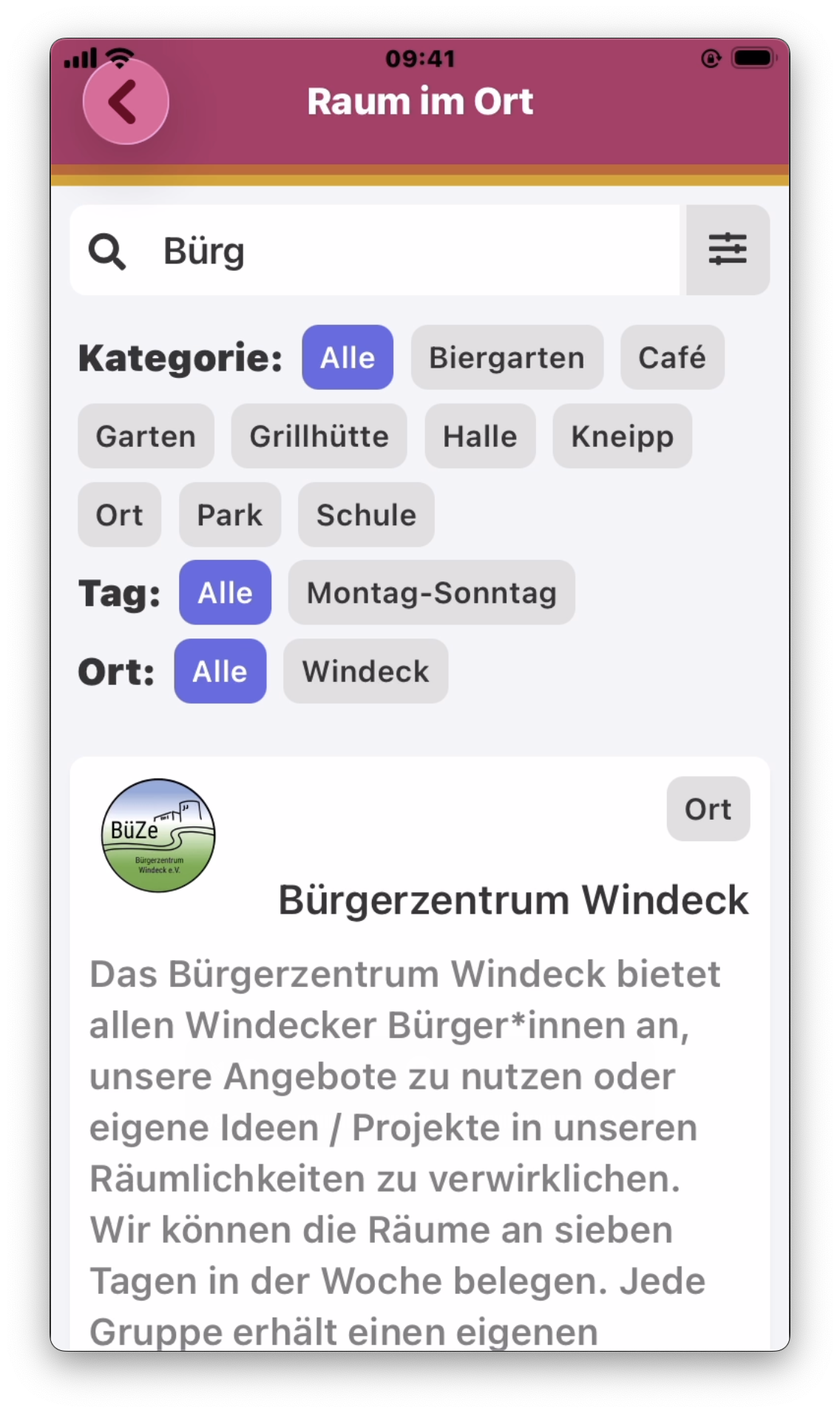Filter location to Windeck
The width and height of the screenshot is (840, 1413).
tap(365, 671)
